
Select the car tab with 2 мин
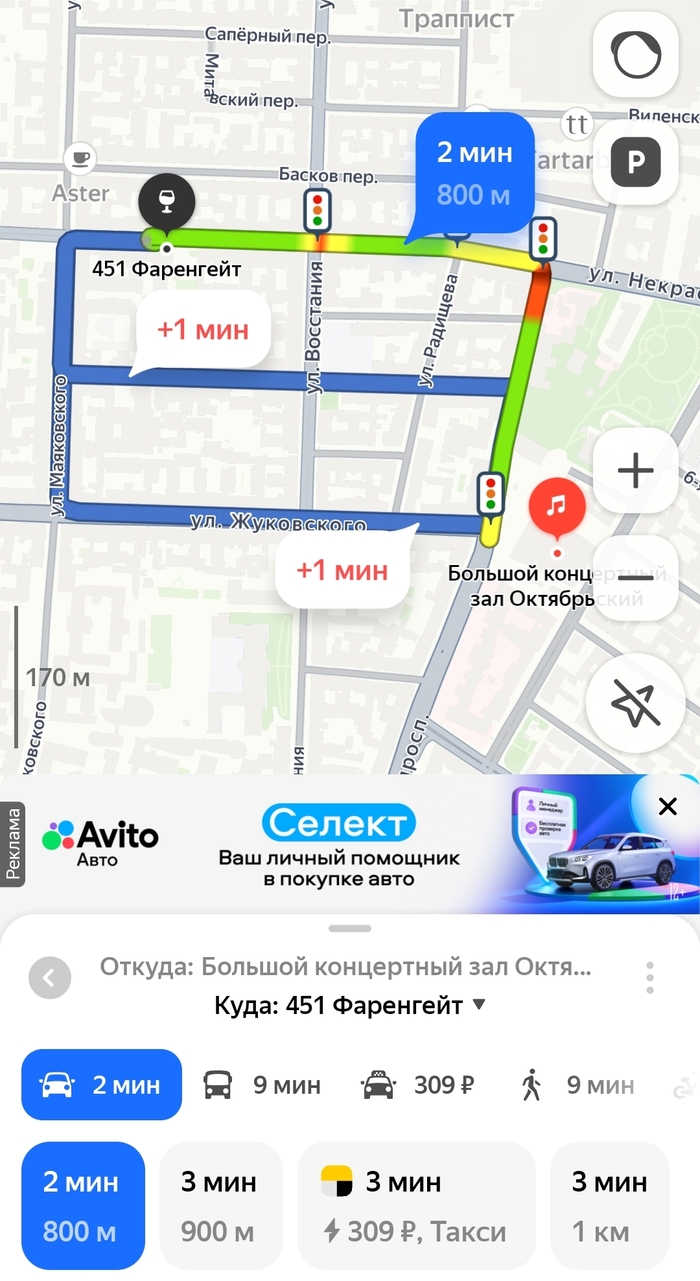tap(101, 1085)
